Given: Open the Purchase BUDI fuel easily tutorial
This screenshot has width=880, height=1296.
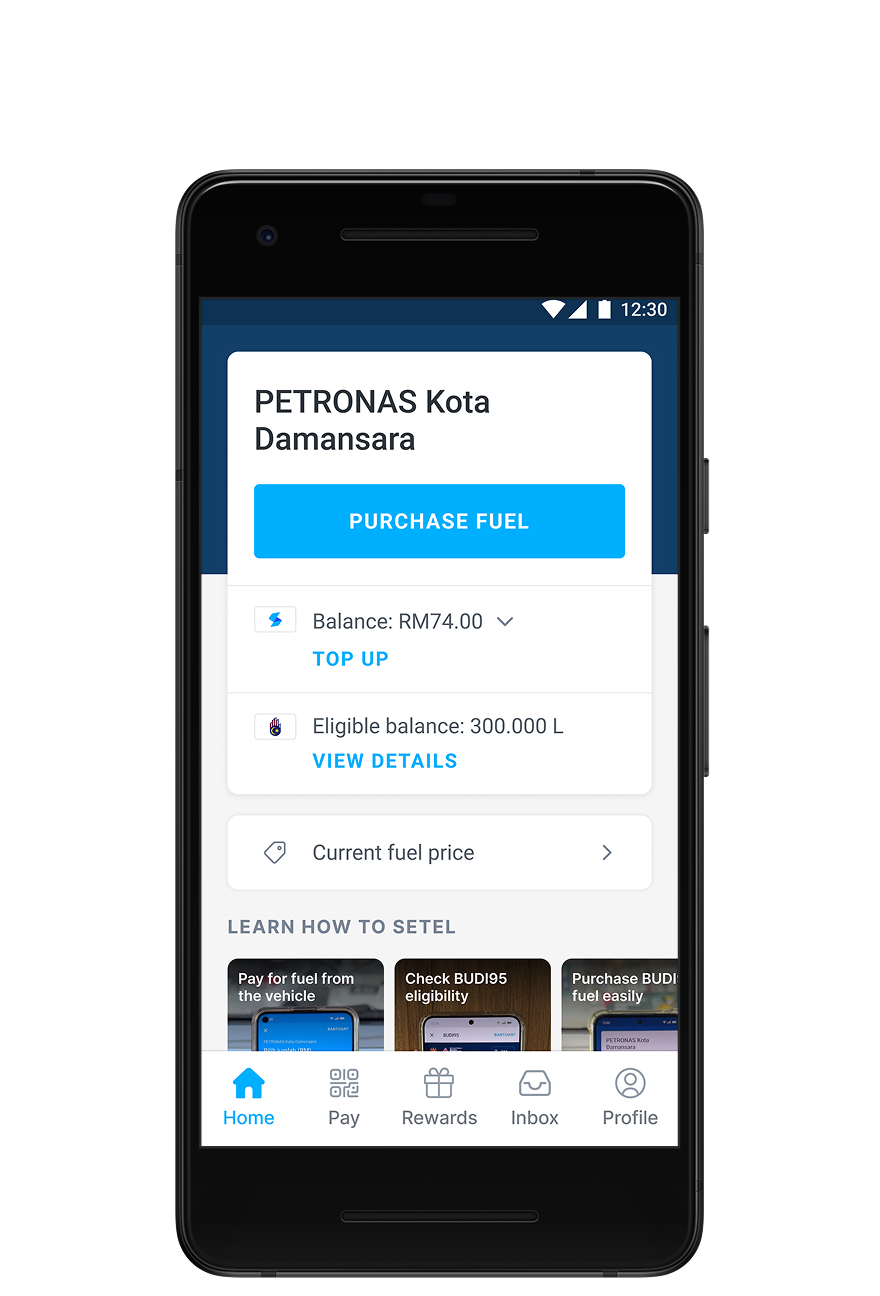Looking at the screenshot, I should 620,1004.
